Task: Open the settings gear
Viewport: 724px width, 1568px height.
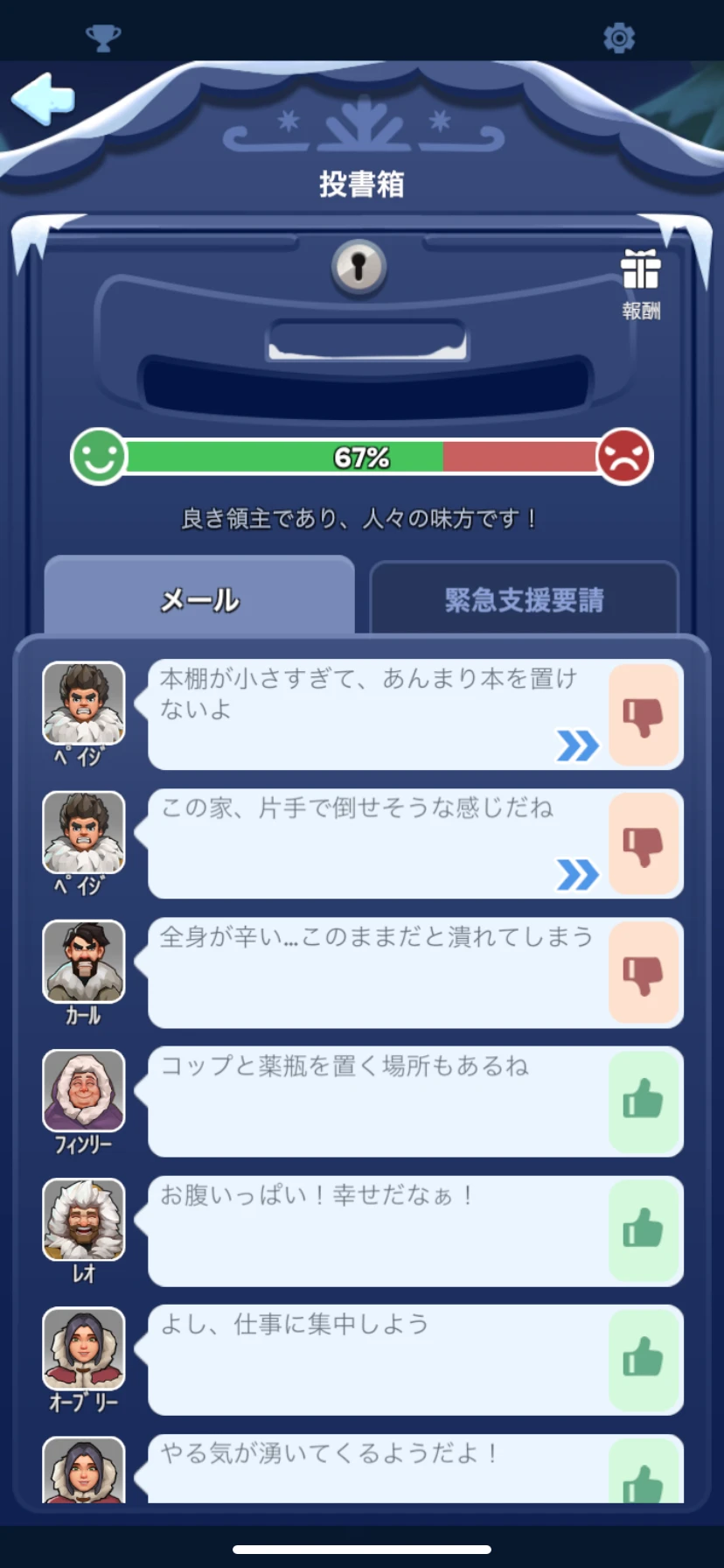Action: [618, 38]
